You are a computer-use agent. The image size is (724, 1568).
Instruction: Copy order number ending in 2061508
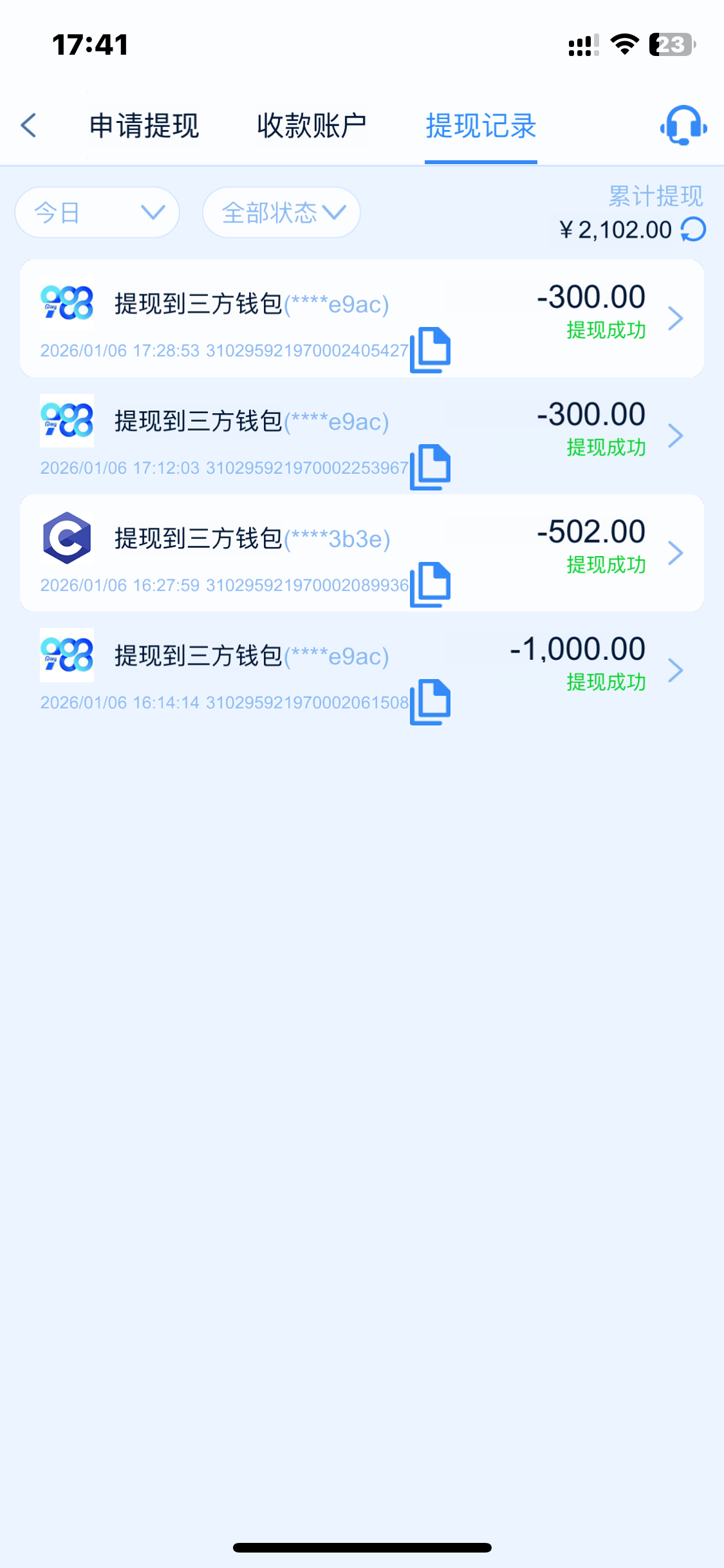point(431,702)
